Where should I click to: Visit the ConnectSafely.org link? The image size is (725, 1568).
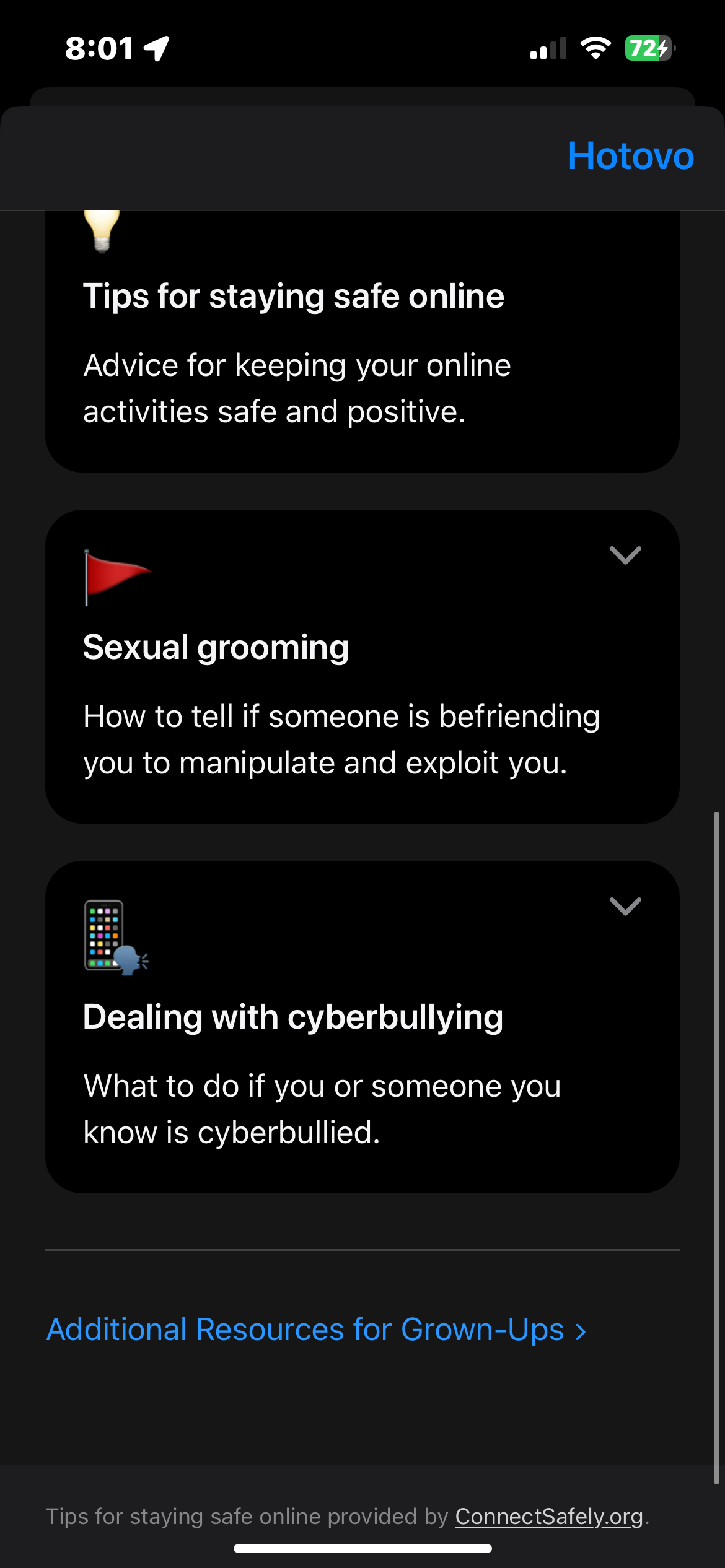(x=549, y=1517)
